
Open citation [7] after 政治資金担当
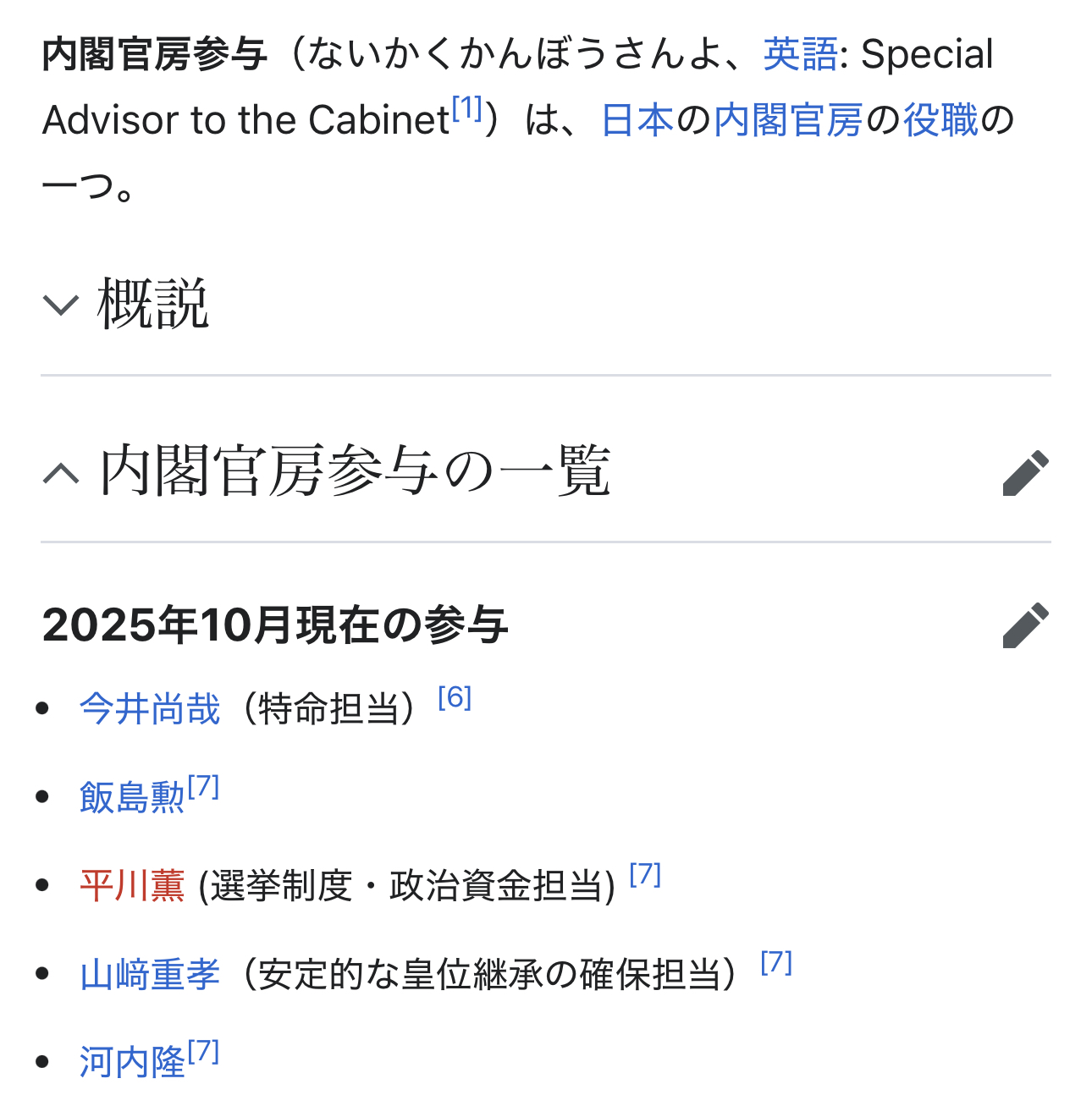(x=645, y=874)
